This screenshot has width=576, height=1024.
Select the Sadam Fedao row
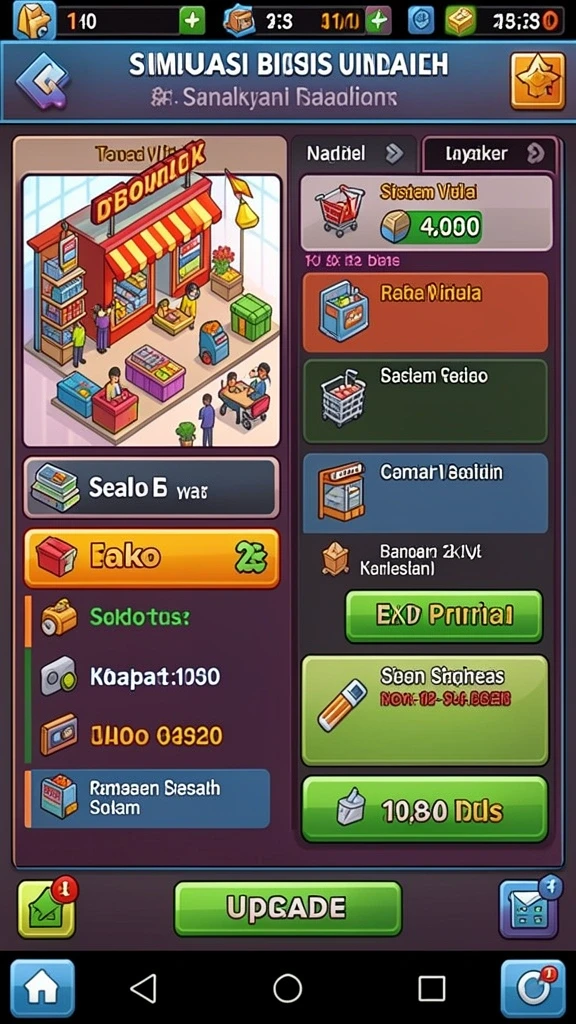(425, 401)
